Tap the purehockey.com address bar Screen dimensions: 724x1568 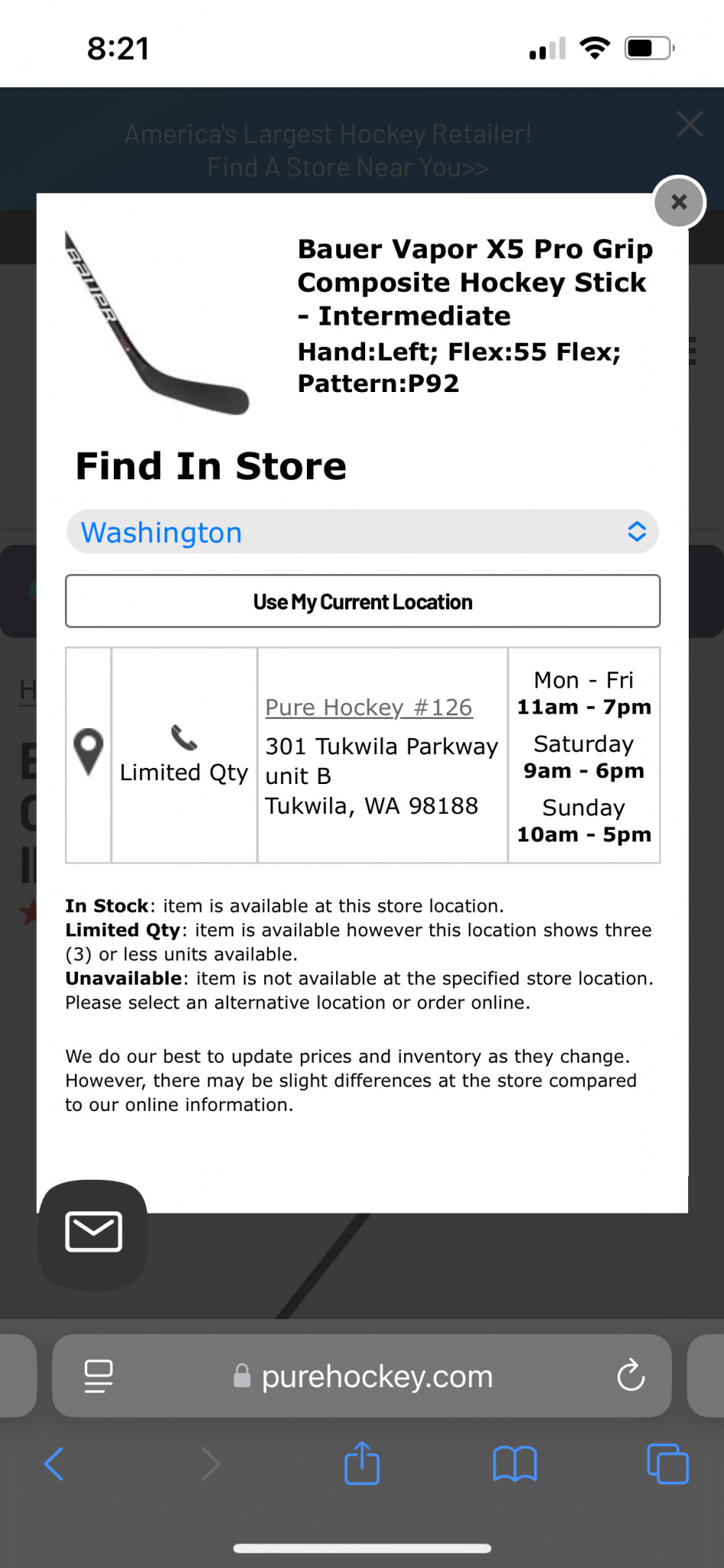tap(362, 1376)
